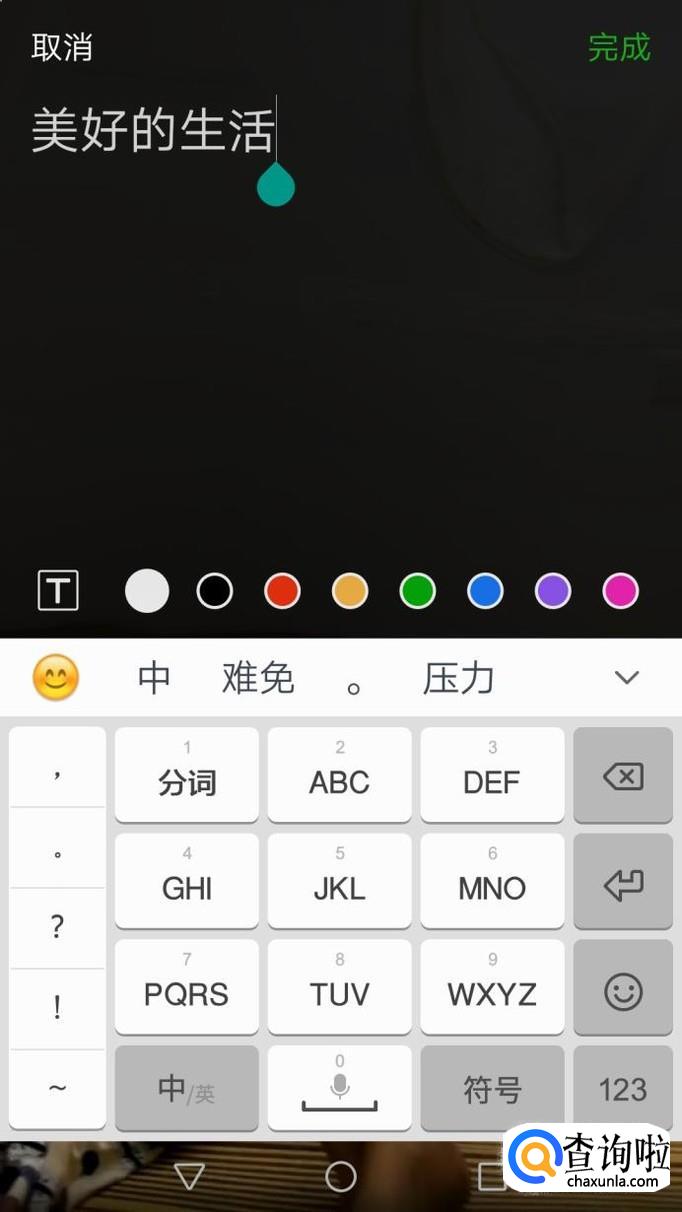Switch keyboard language with the 中/英 key
Image resolution: width=682 pixels, height=1212 pixels.
pos(187,1089)
